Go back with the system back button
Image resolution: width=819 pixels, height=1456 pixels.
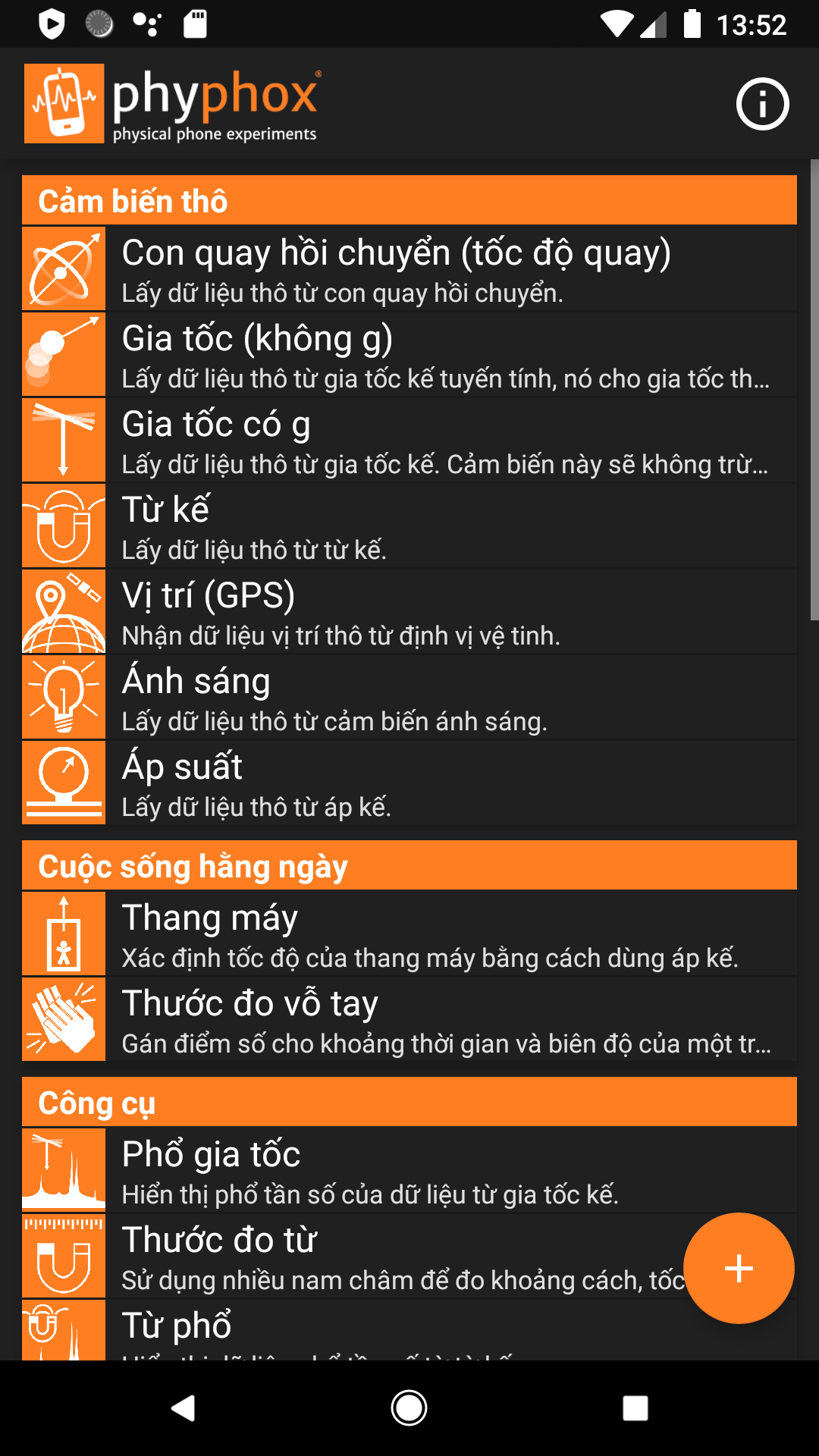pyautogui.click(x=183, y=1408)
